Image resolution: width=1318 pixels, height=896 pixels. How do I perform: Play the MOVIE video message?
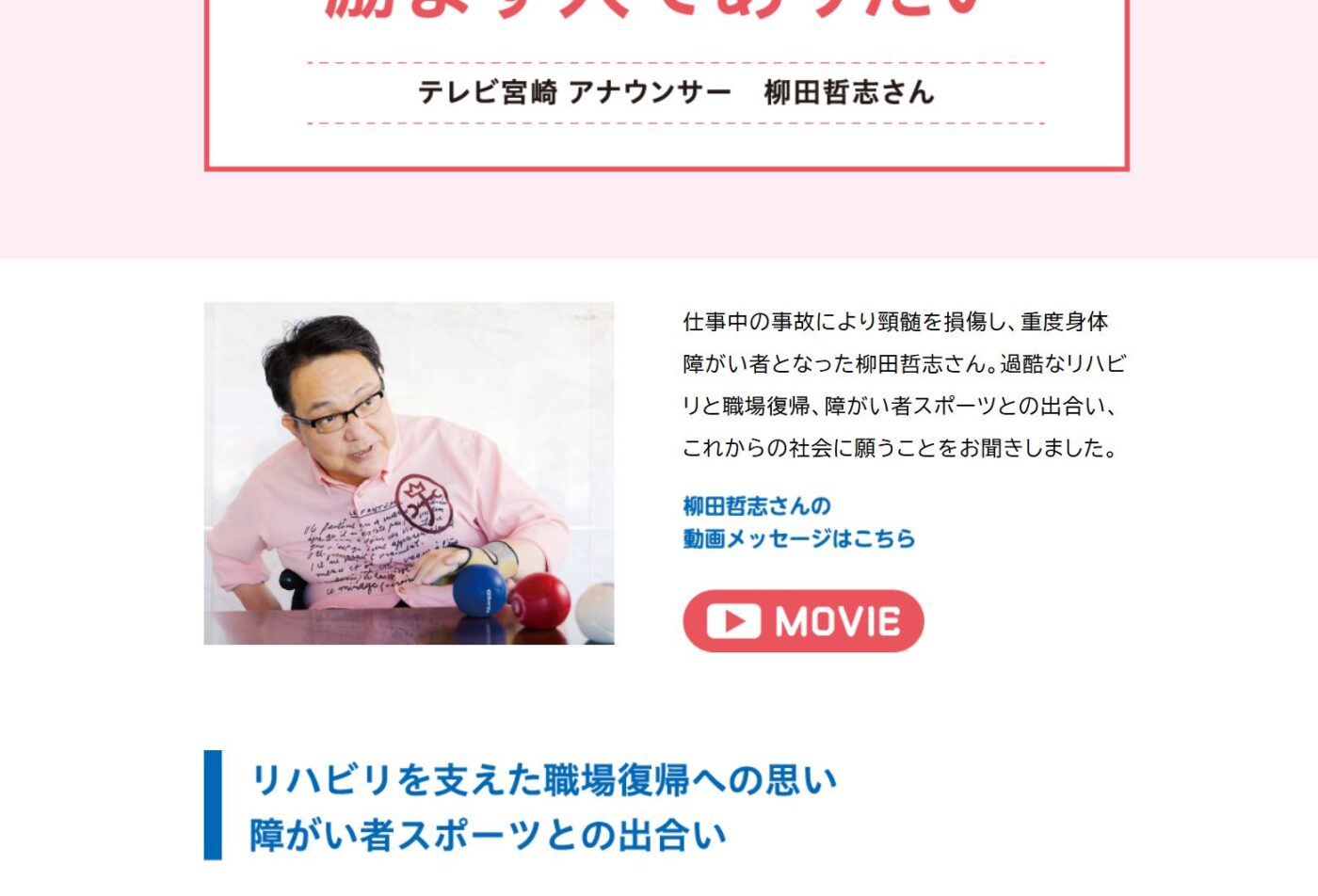(x=803, y=621)
